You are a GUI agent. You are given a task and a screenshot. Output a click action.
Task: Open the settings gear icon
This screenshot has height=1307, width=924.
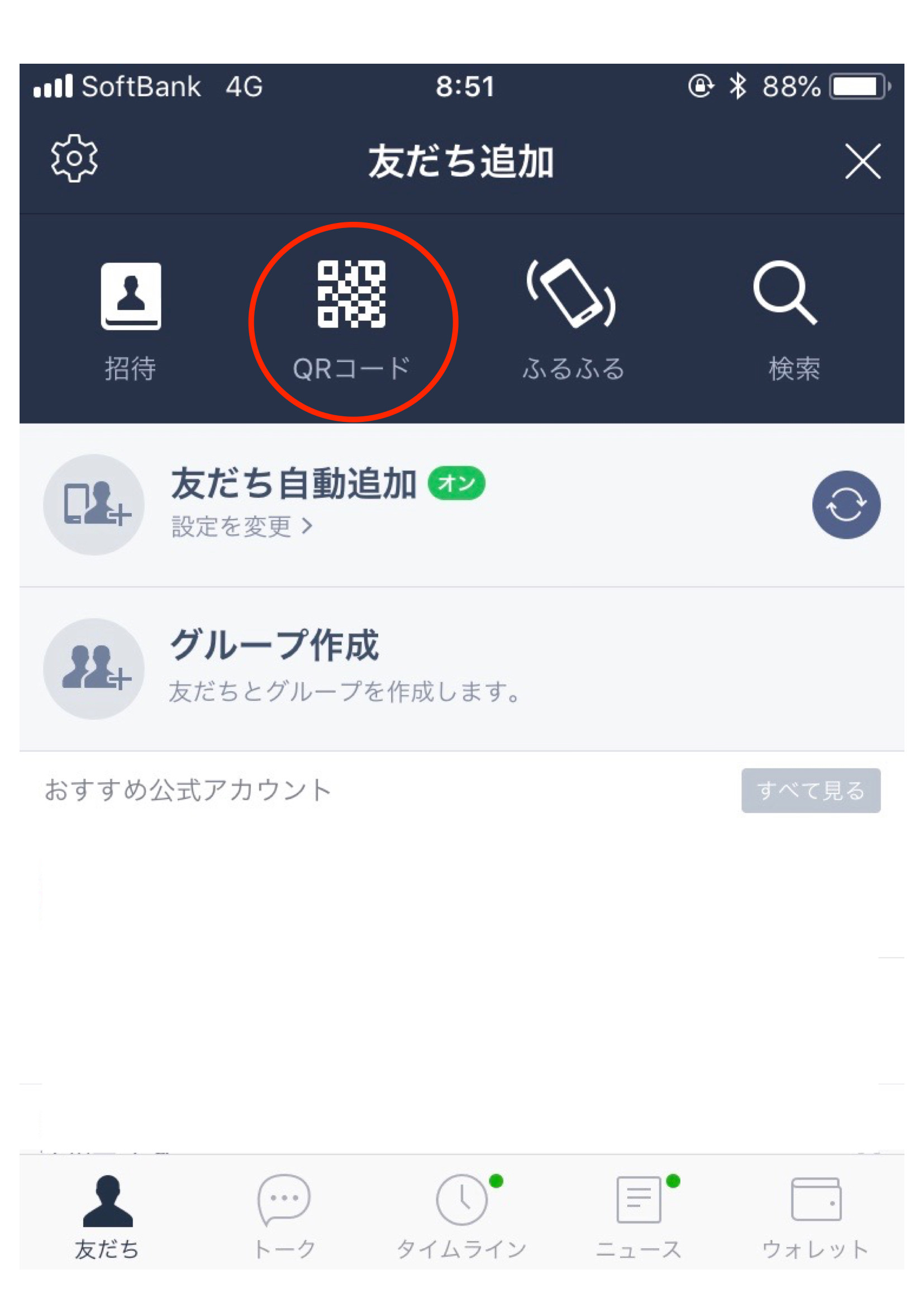click(x=74, y=159)
